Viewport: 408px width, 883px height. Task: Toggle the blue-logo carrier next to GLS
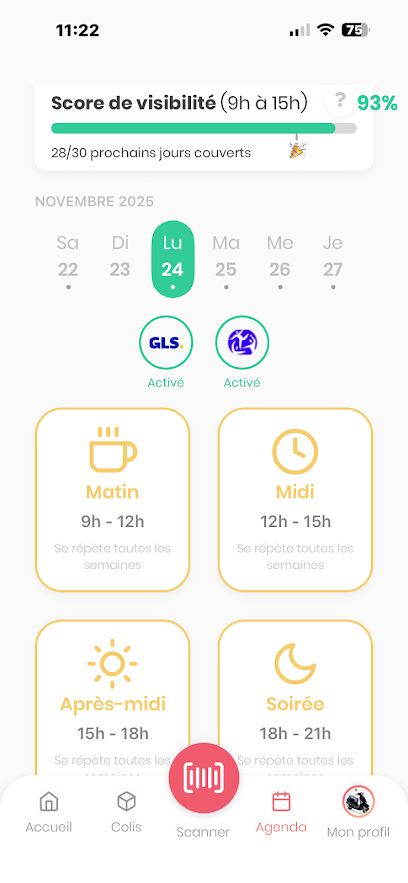point(242,342)
